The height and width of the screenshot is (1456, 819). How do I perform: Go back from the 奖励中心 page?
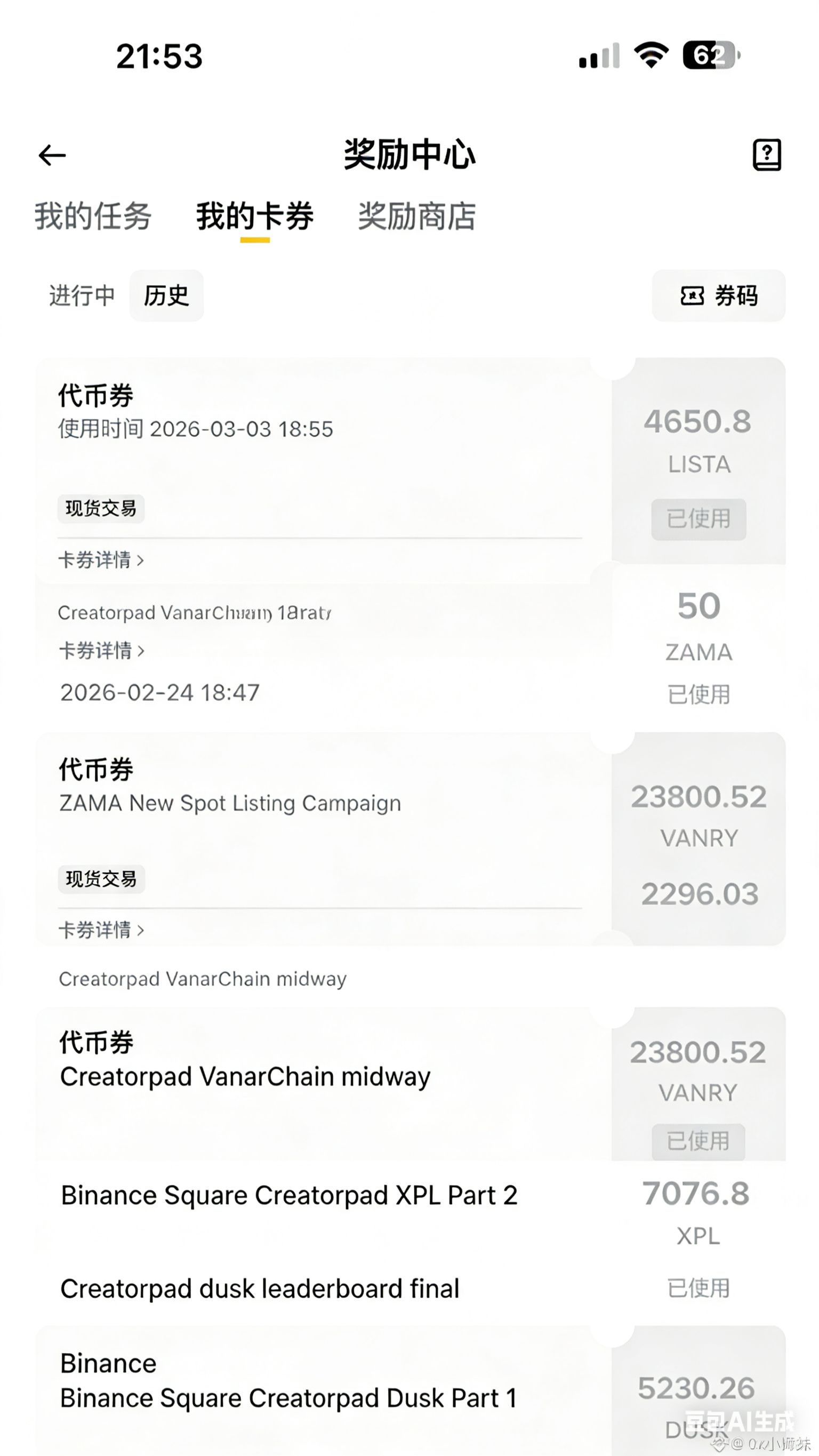pyautogui.click(x=52, y=155)
